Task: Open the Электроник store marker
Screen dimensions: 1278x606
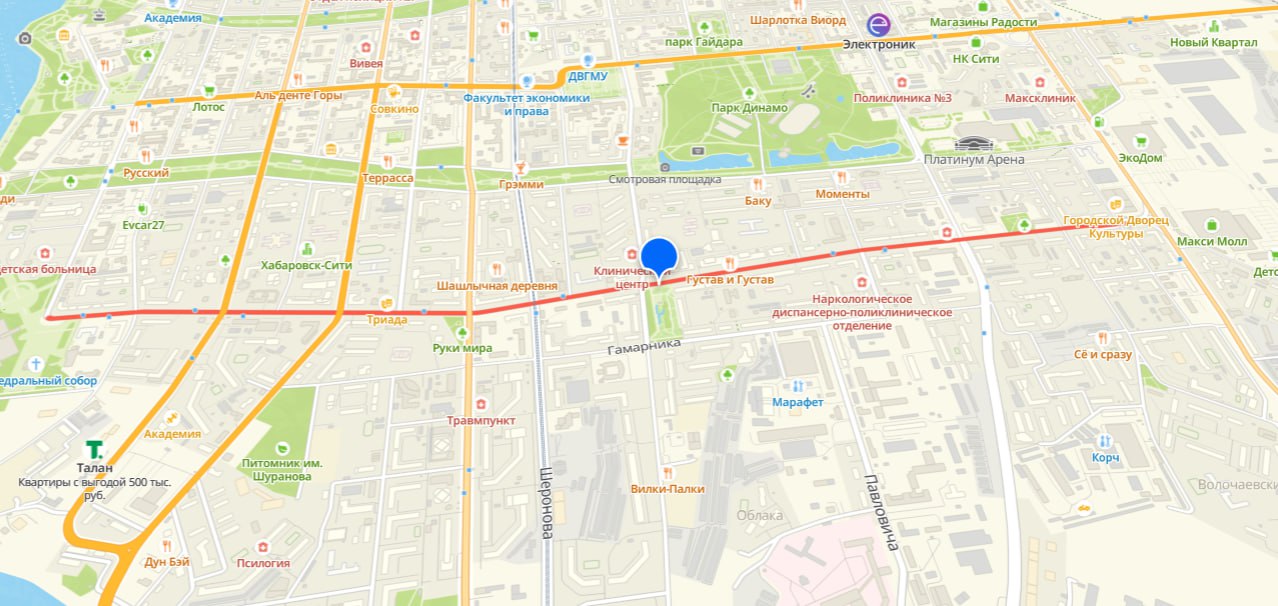Action: (878, 25)
